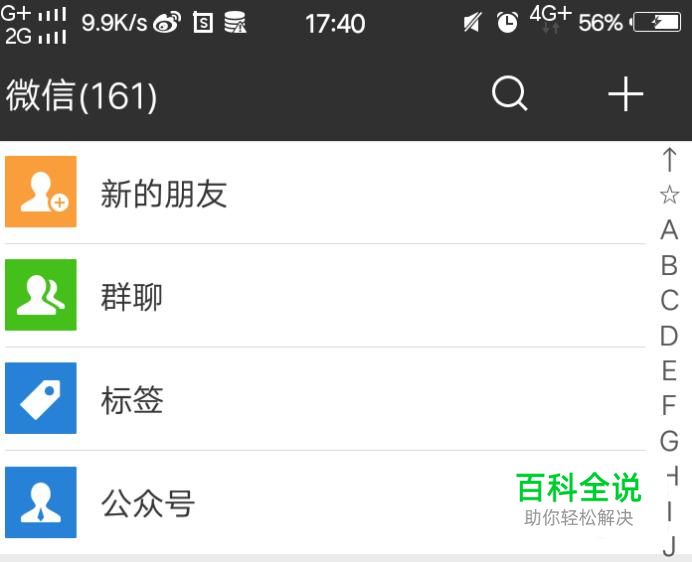This screenshot has width=692, height=562.
Task: Jump to letter A in index
Action: pos(669,230)
